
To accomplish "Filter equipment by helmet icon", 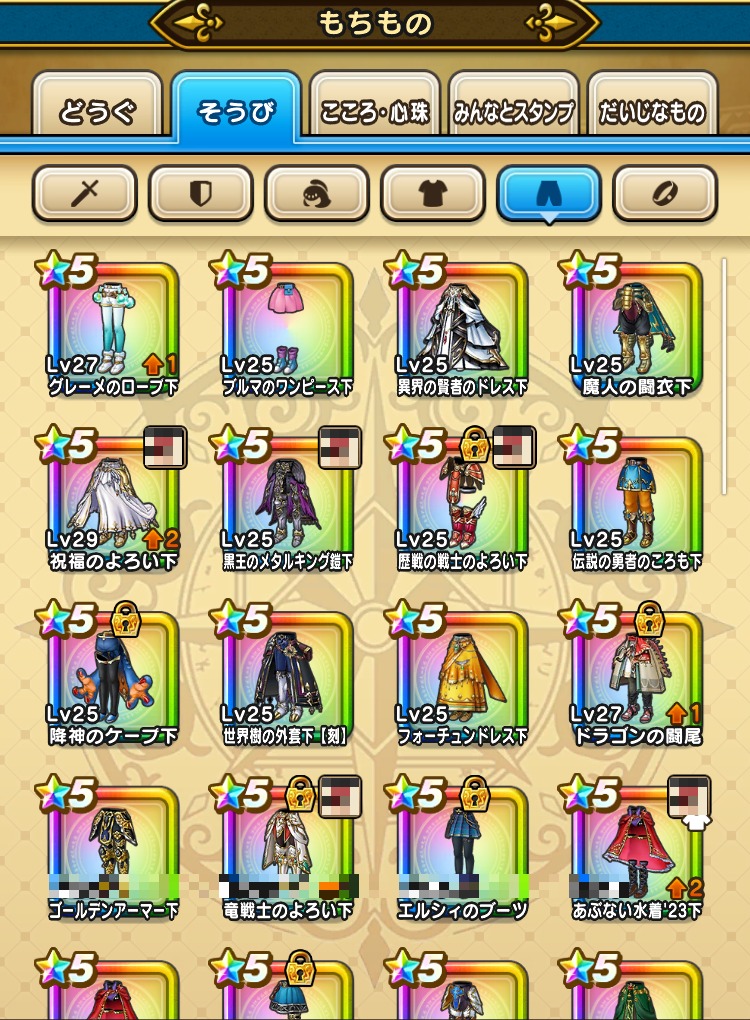I will 316,194.
